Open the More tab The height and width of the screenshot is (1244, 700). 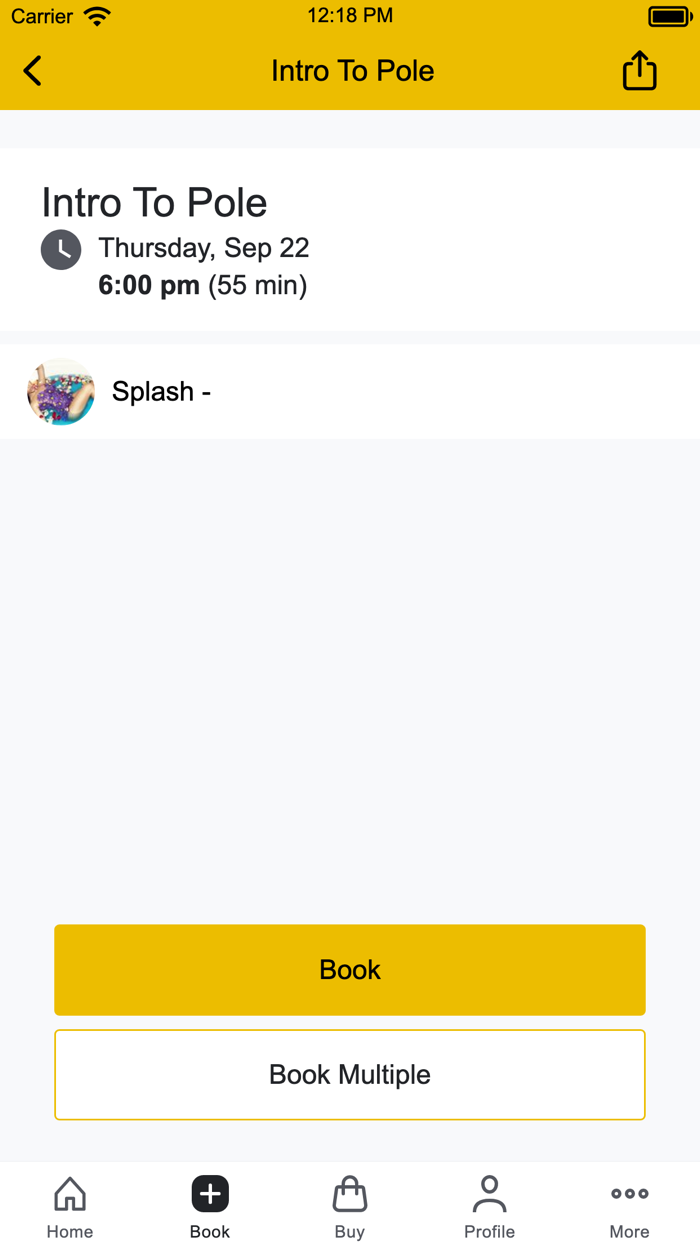click(x=630, y=1207)
